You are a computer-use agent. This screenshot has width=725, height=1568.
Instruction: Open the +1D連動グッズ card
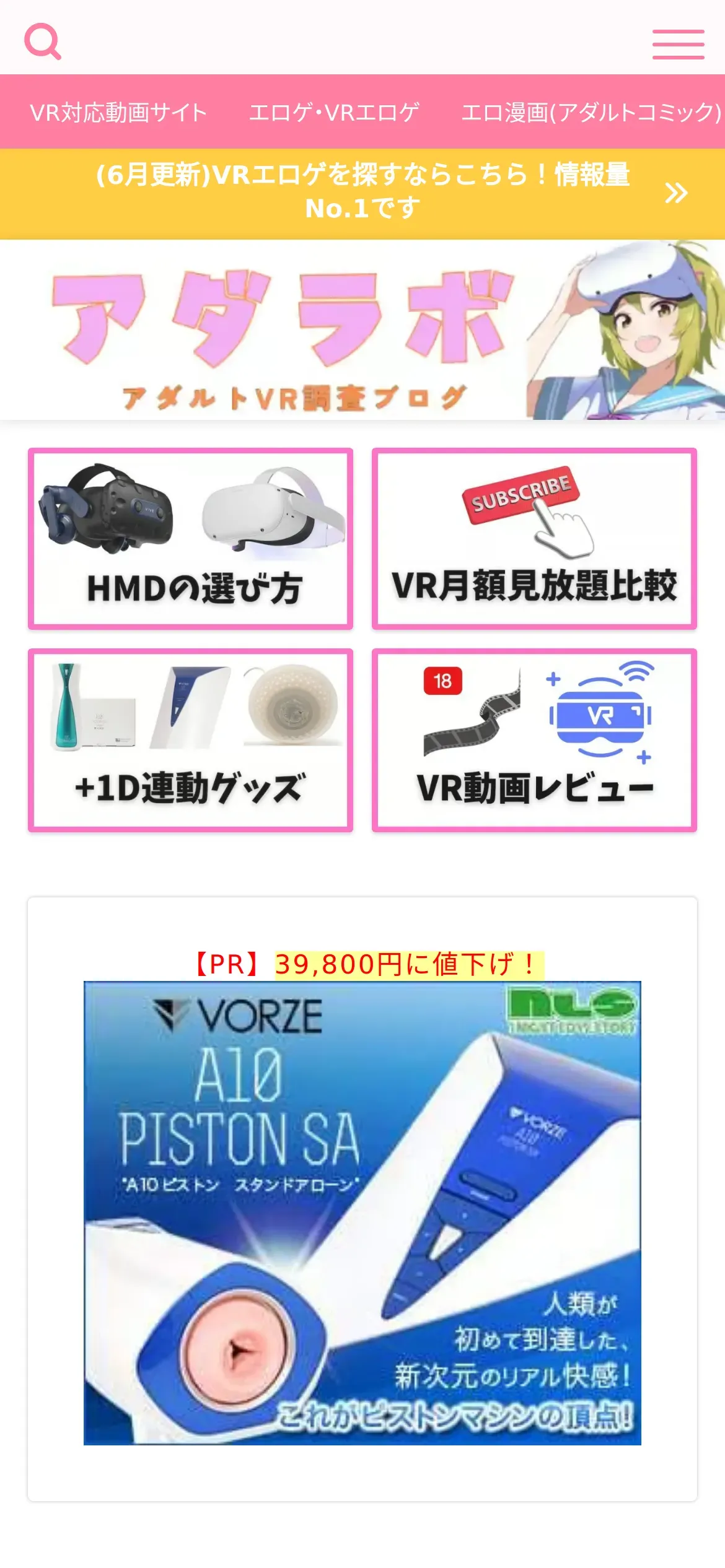[x=191, y=740]
